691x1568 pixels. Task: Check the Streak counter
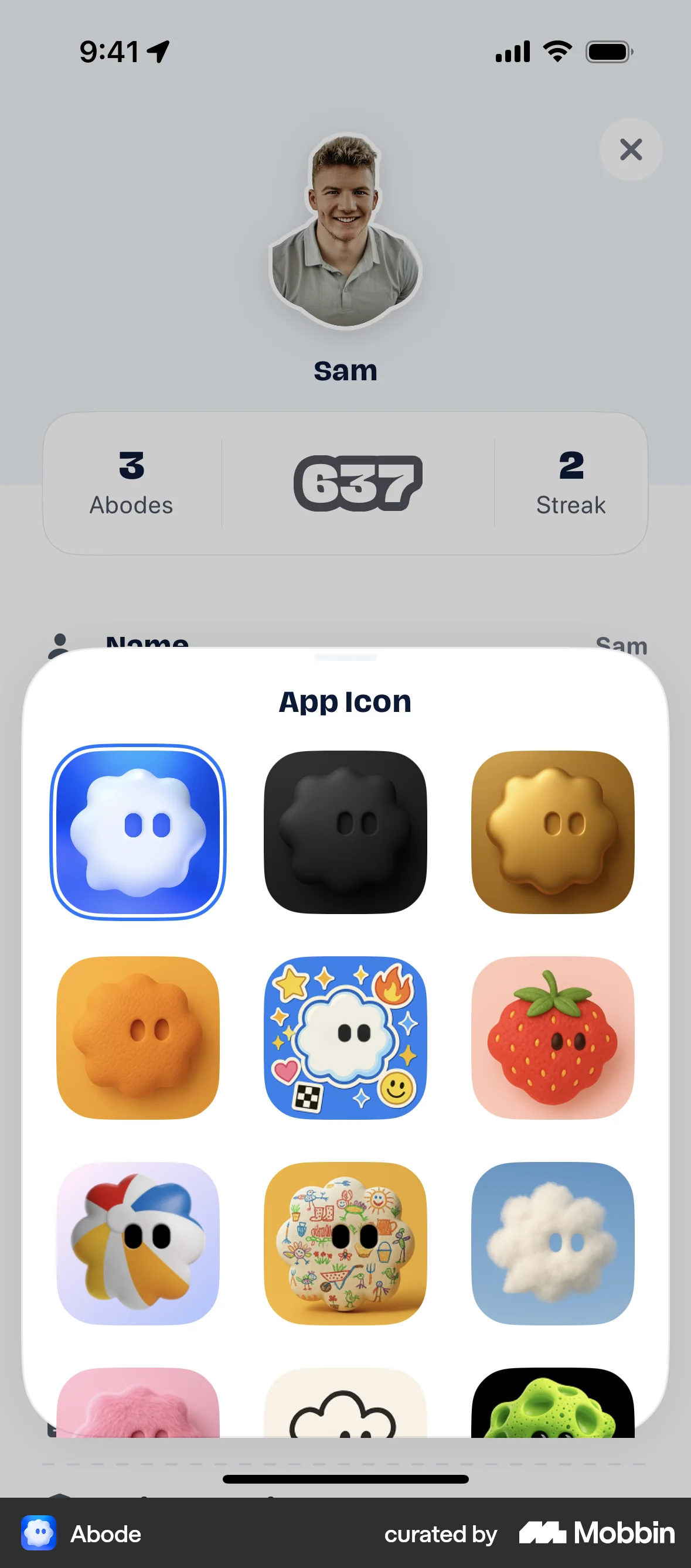coord(570,483)
